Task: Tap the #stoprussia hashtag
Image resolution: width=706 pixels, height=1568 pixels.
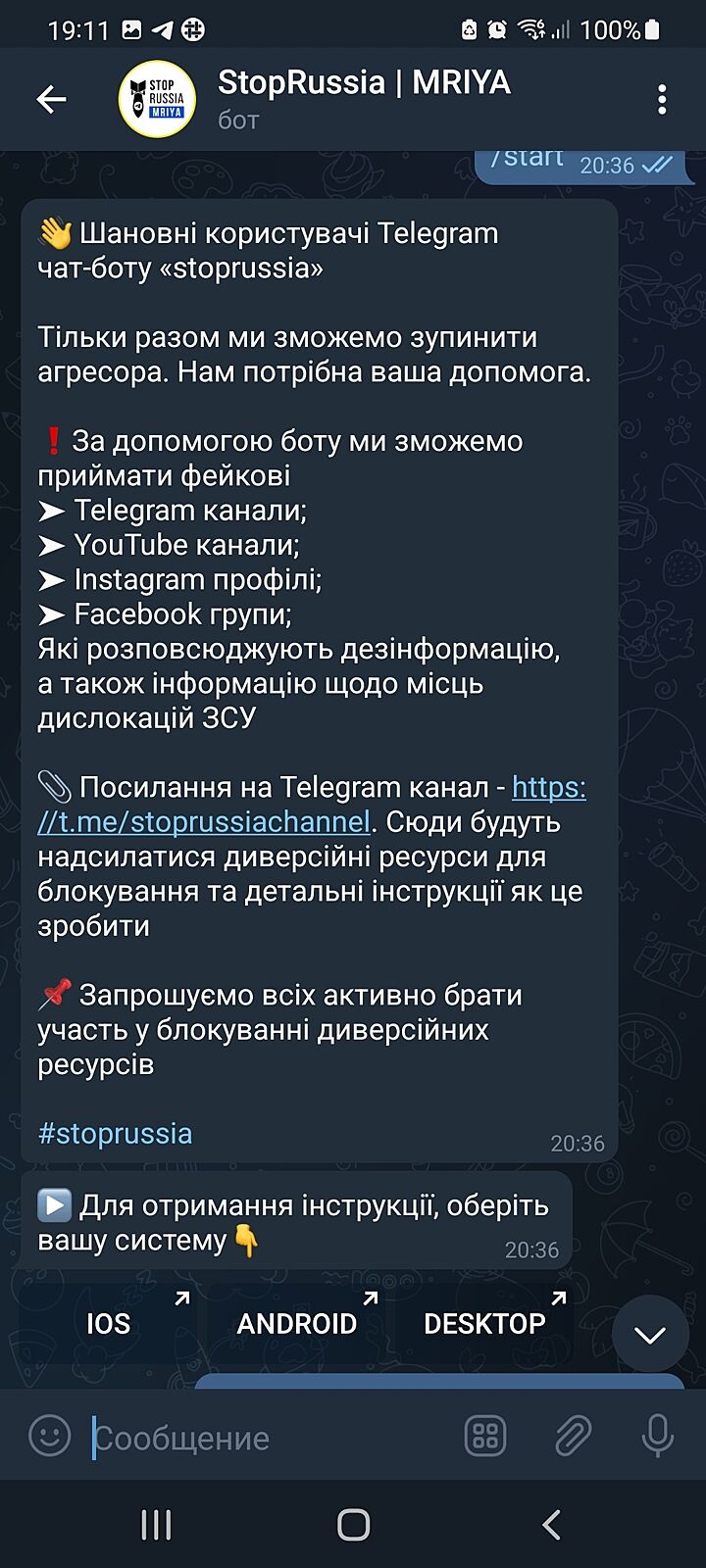Action: [x=115, y=1134]
